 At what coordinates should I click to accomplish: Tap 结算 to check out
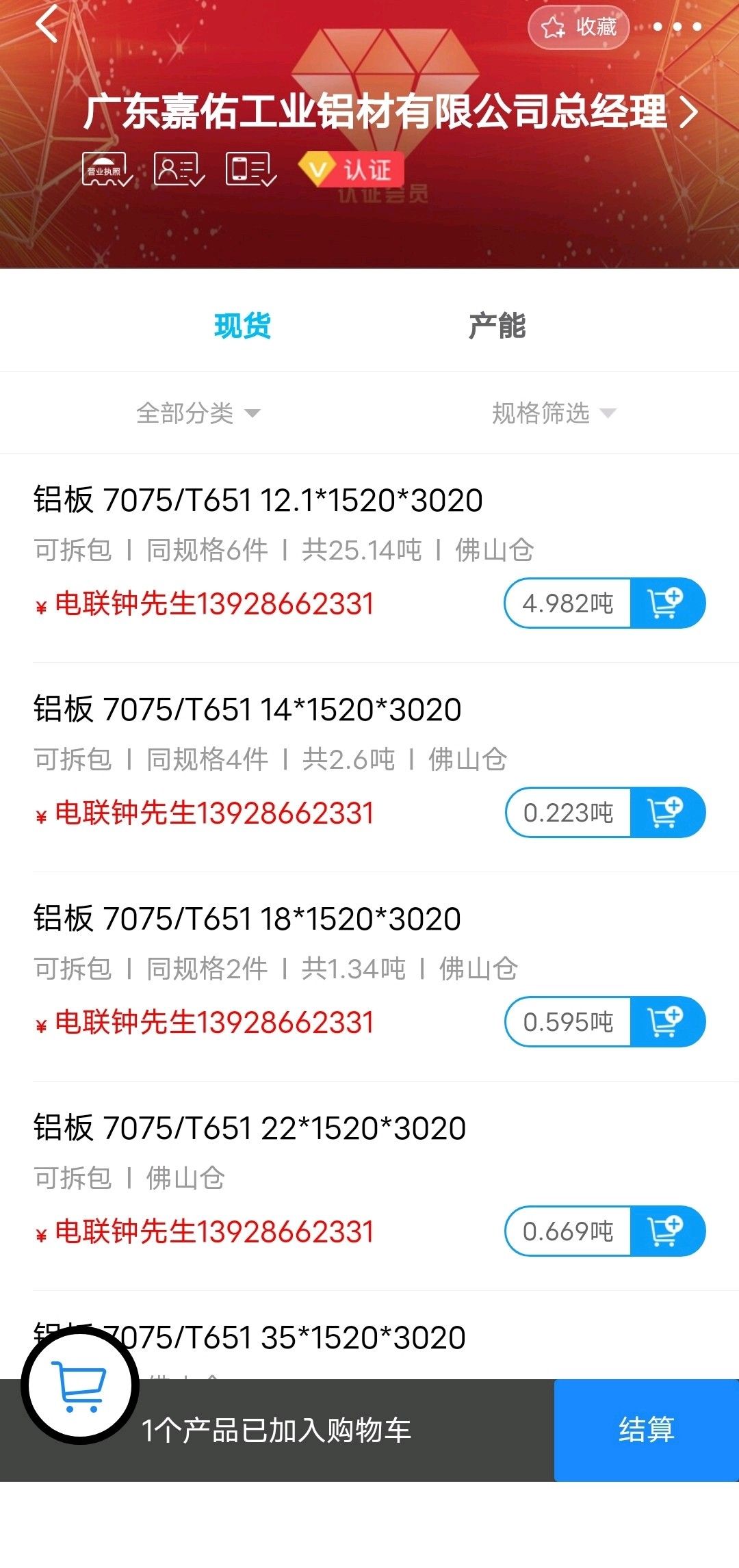(x=646, y=1430)
